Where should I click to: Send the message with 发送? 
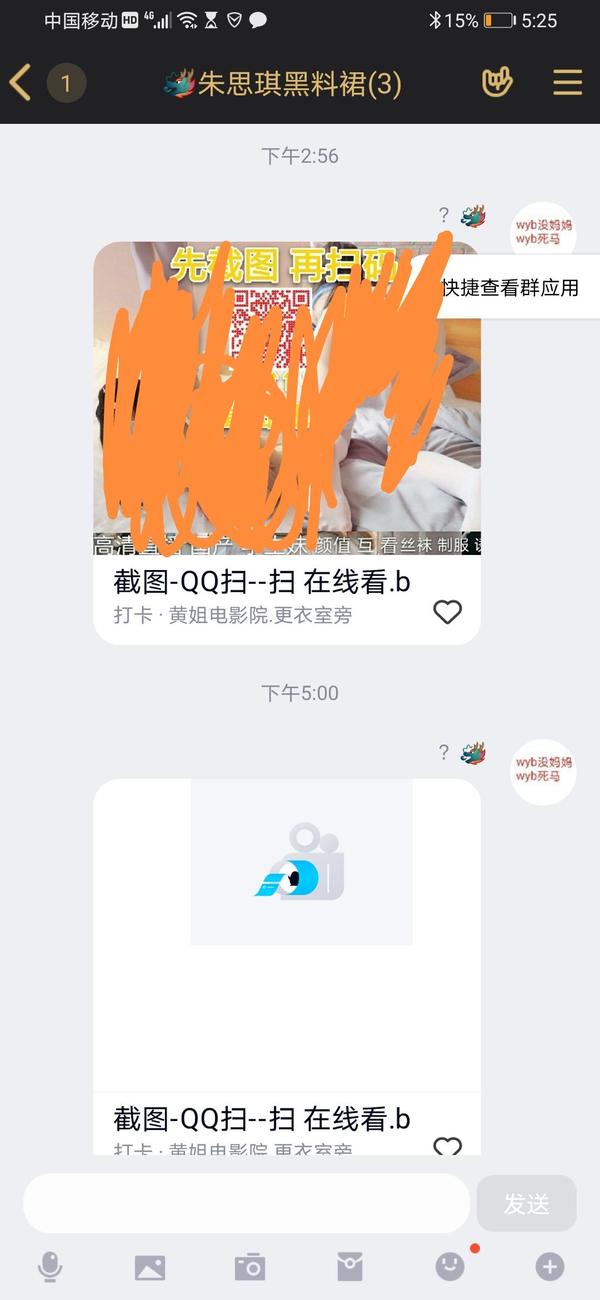tap(526, 1203)
